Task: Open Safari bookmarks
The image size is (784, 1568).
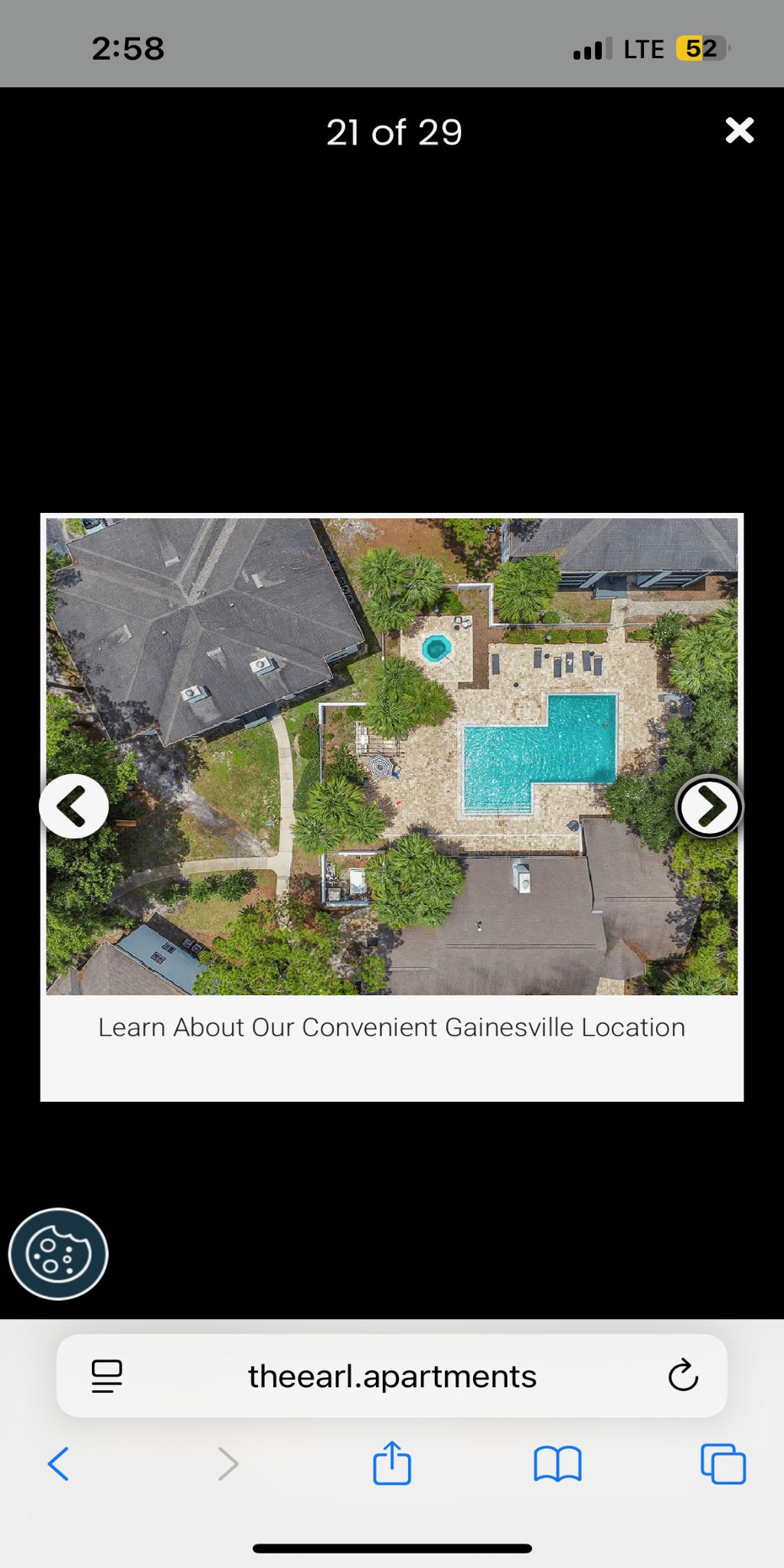Action: pyautogui.click(x=557, y=1464)
